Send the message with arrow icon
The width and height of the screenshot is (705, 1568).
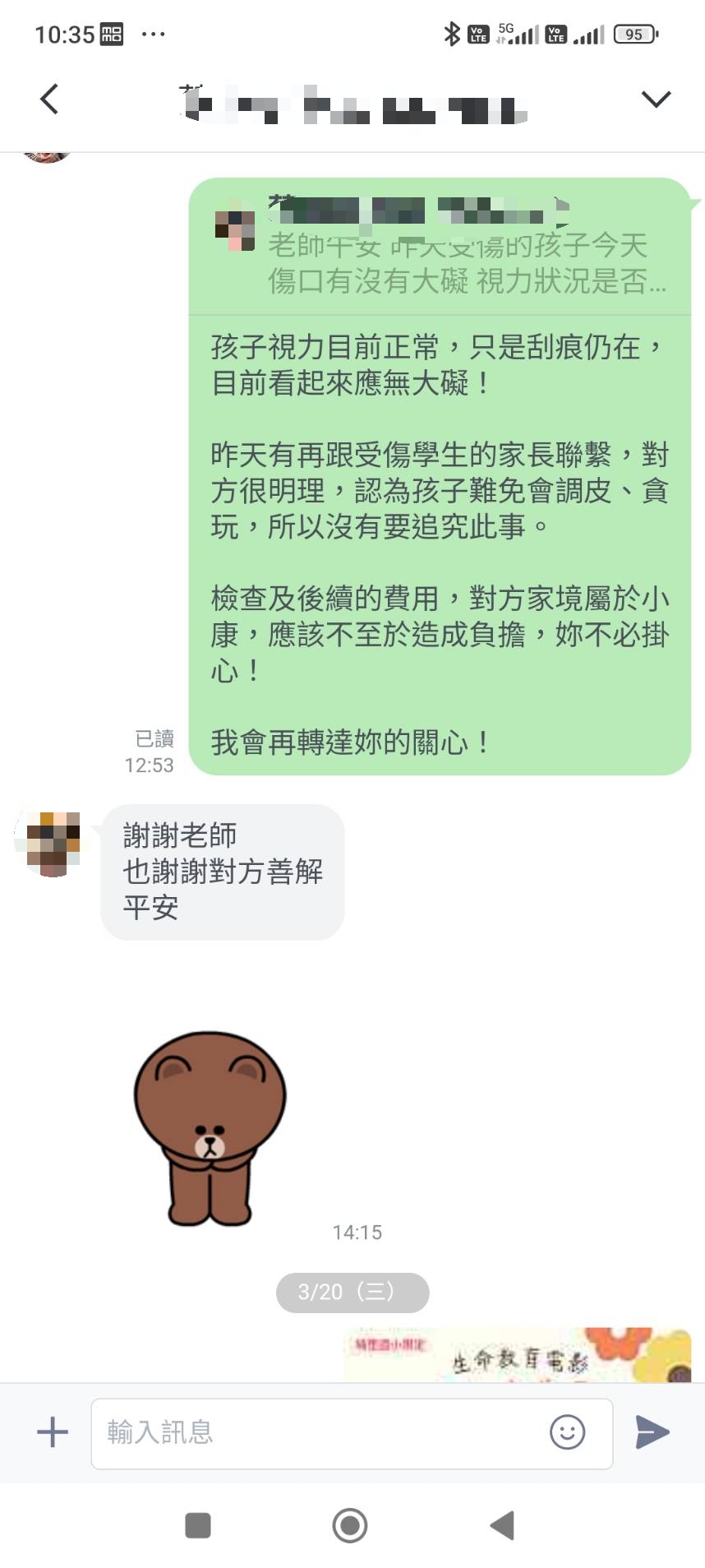[x=652, y=1432]
